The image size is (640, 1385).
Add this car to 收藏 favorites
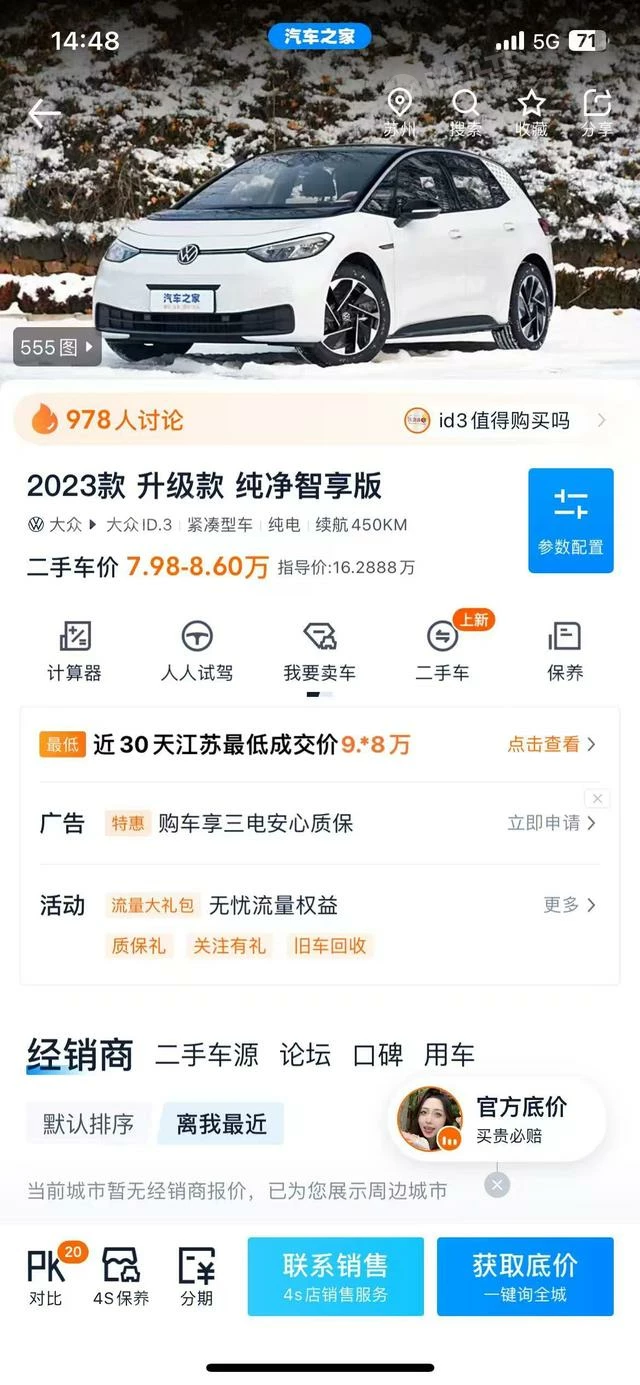pyautogui.click(x=531, y=113)
